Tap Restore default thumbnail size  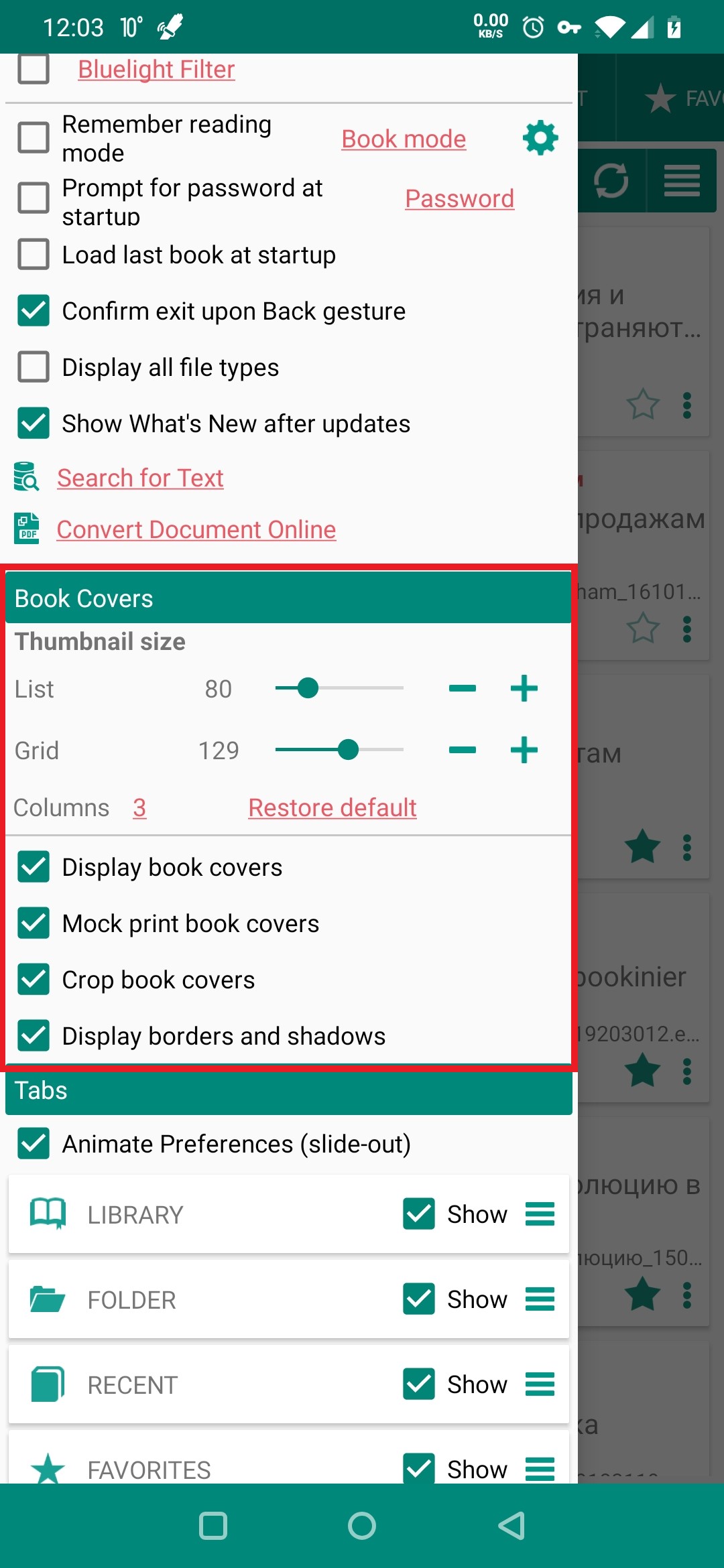(x=332, y=808)
